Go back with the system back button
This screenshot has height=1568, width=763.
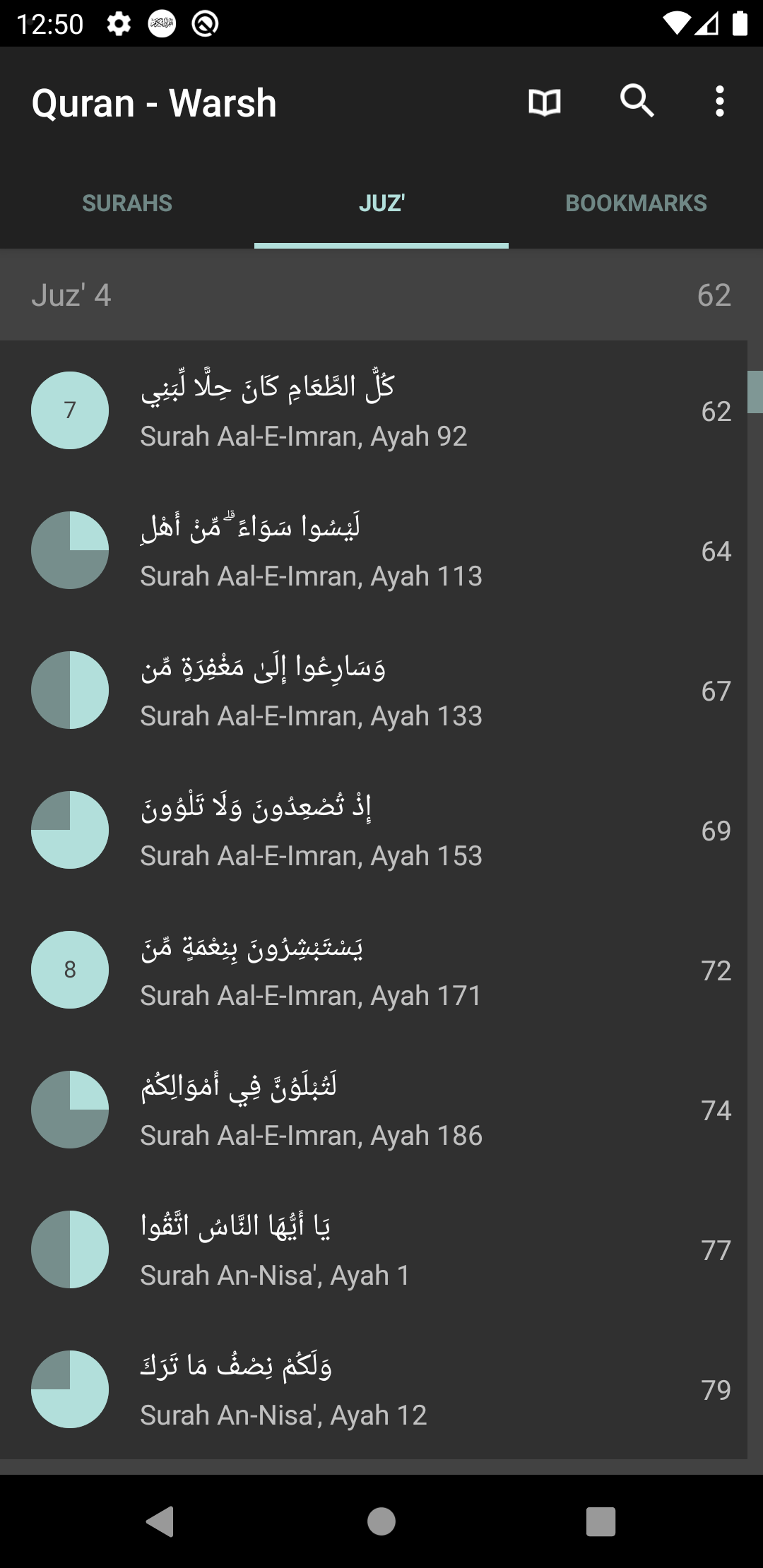coord(160,1521)
